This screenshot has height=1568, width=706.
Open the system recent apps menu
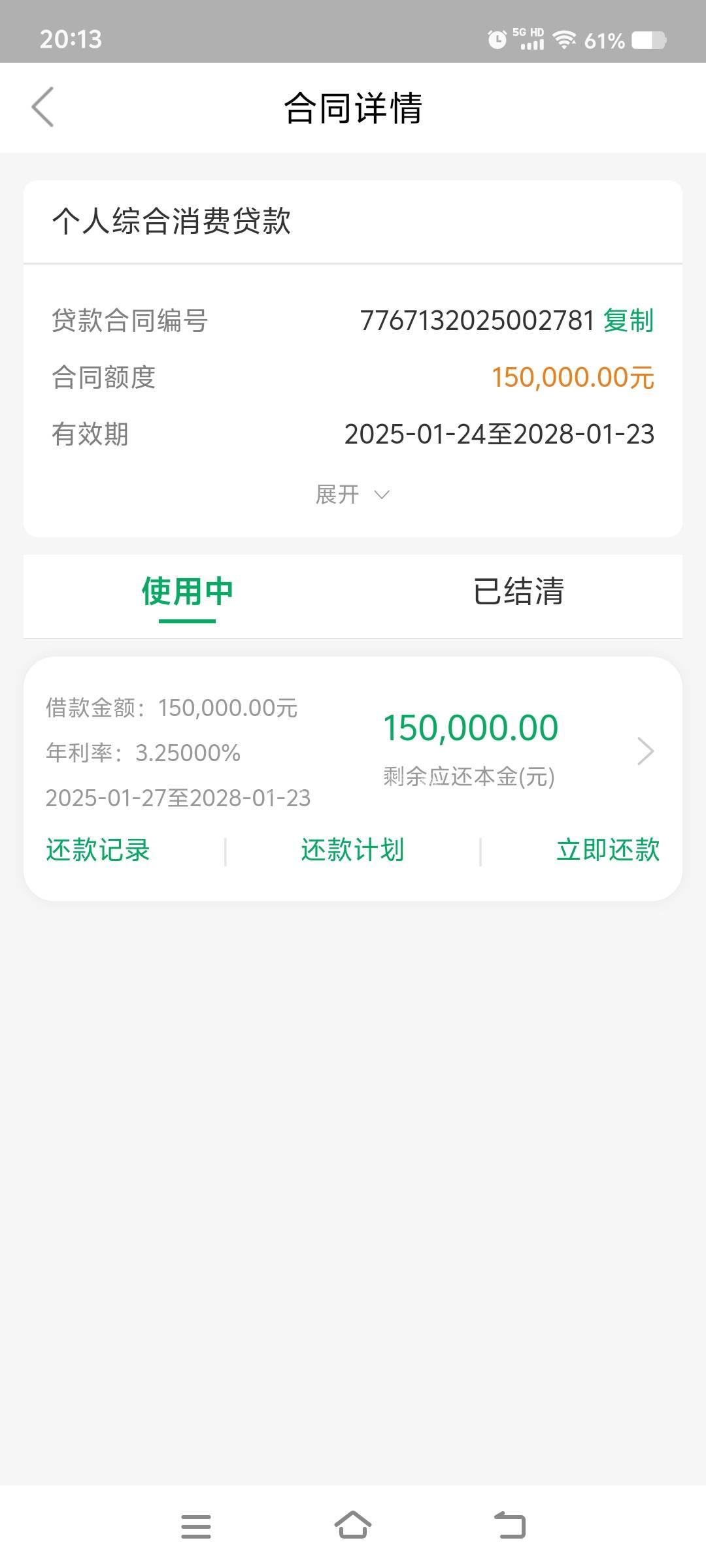(196, 1527)
